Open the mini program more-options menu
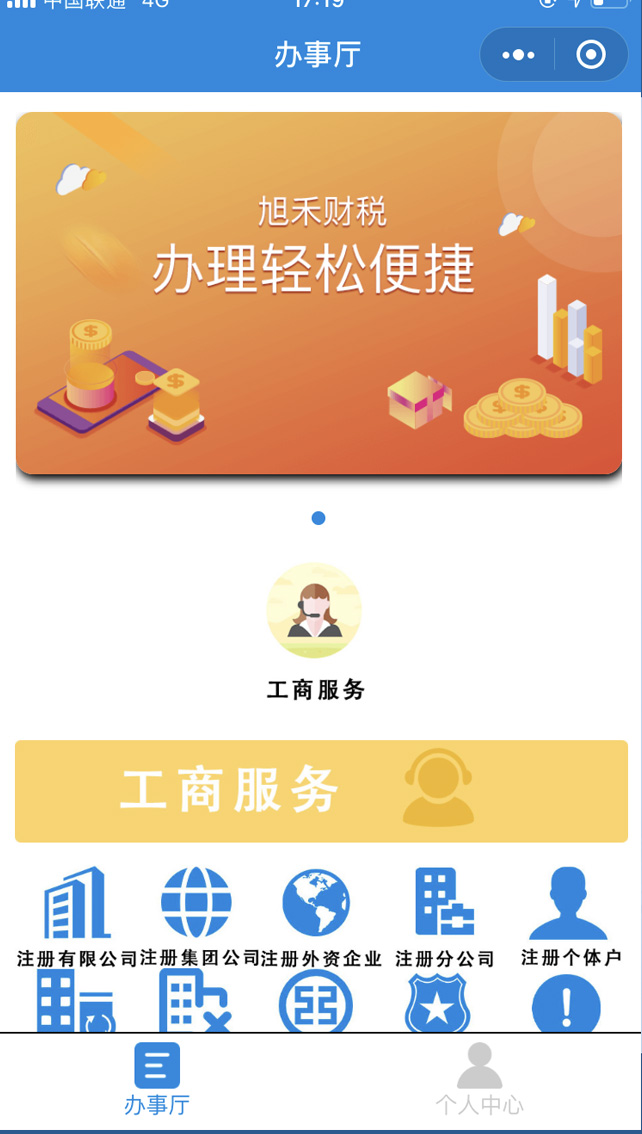 pyautogui.click(x=518, y=55)
